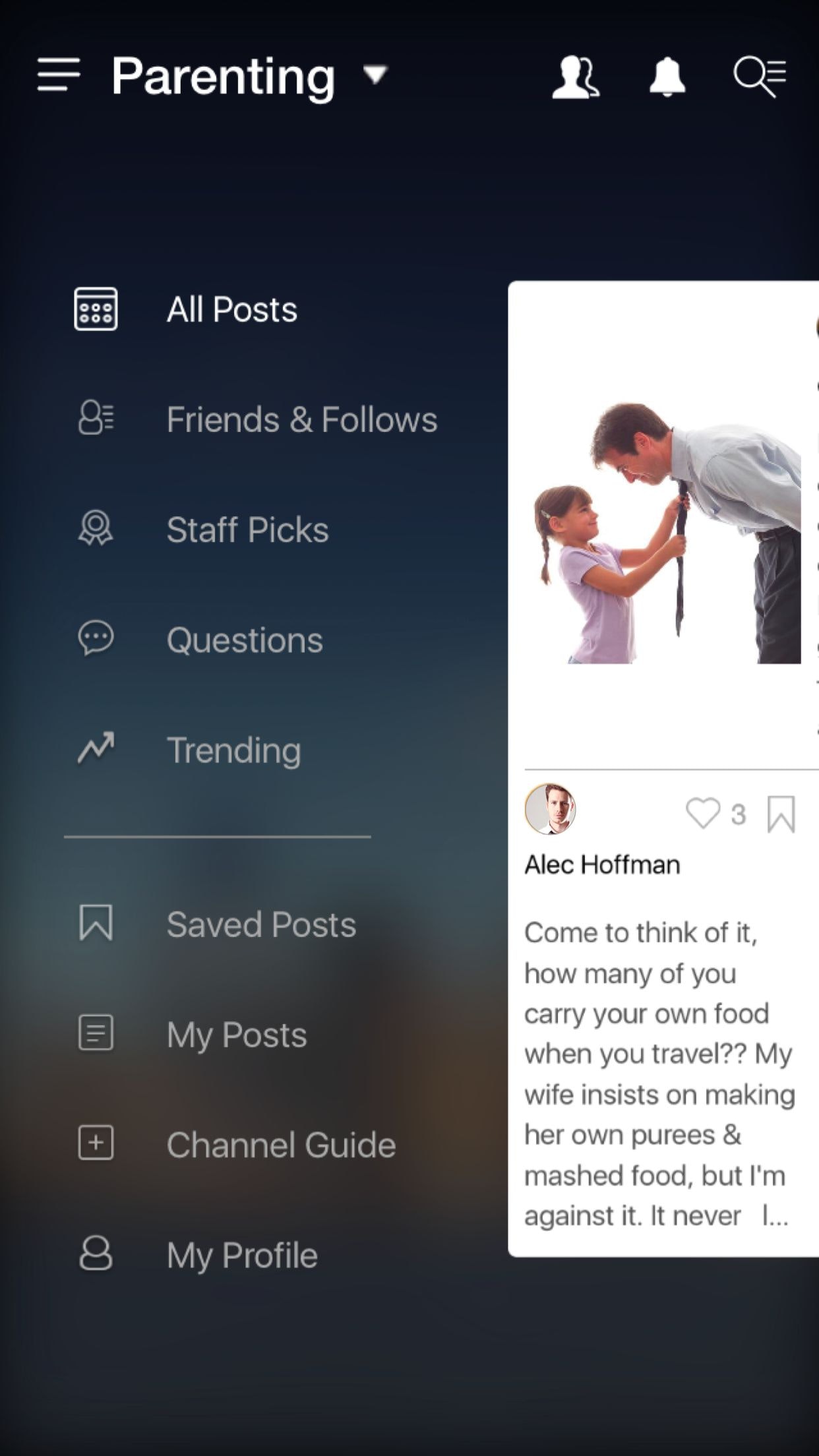Open Alec Hoffman's profile picture

pyautogui.click(x=550, y=809)
